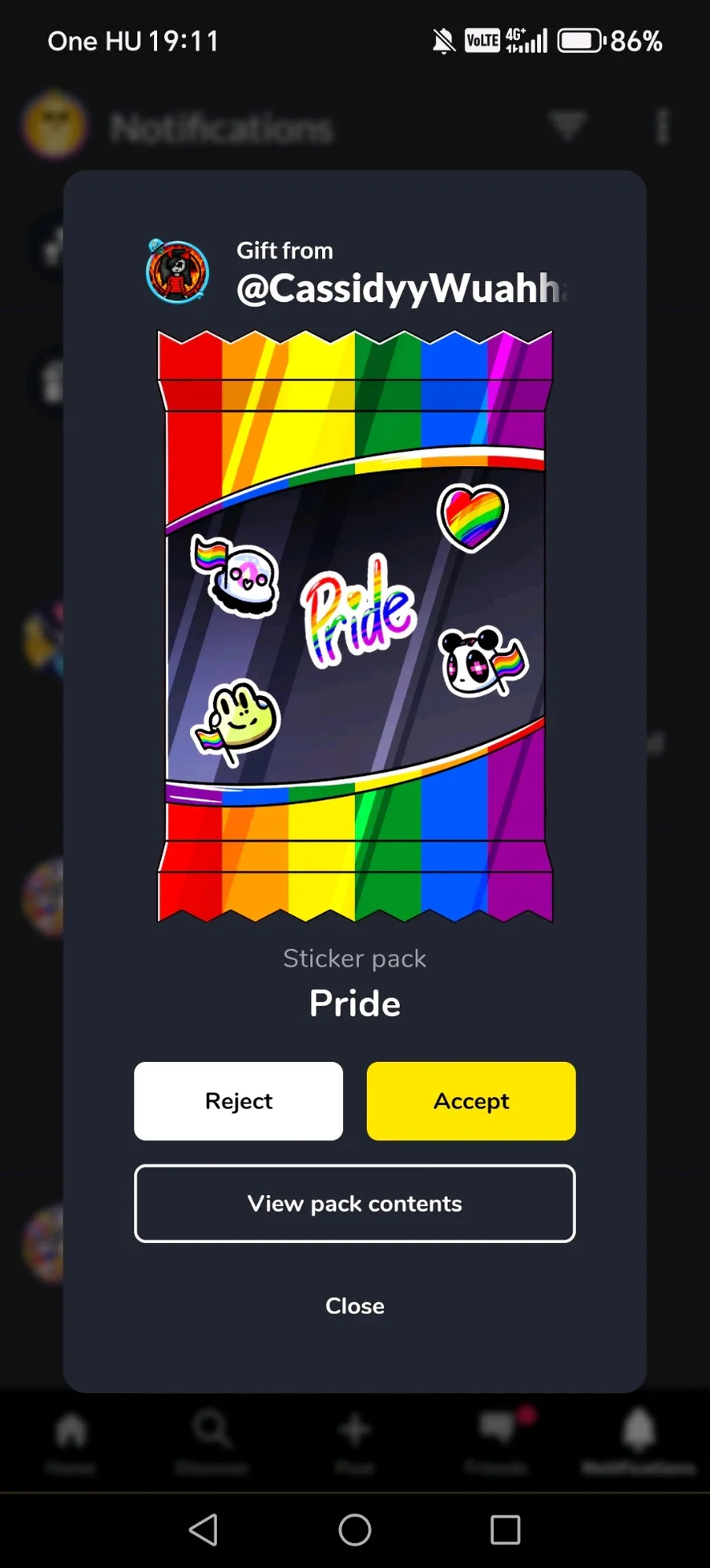710x1568 pixels.
Task: Reject the gifted sticker pack
Action: tap(238, 1101)
